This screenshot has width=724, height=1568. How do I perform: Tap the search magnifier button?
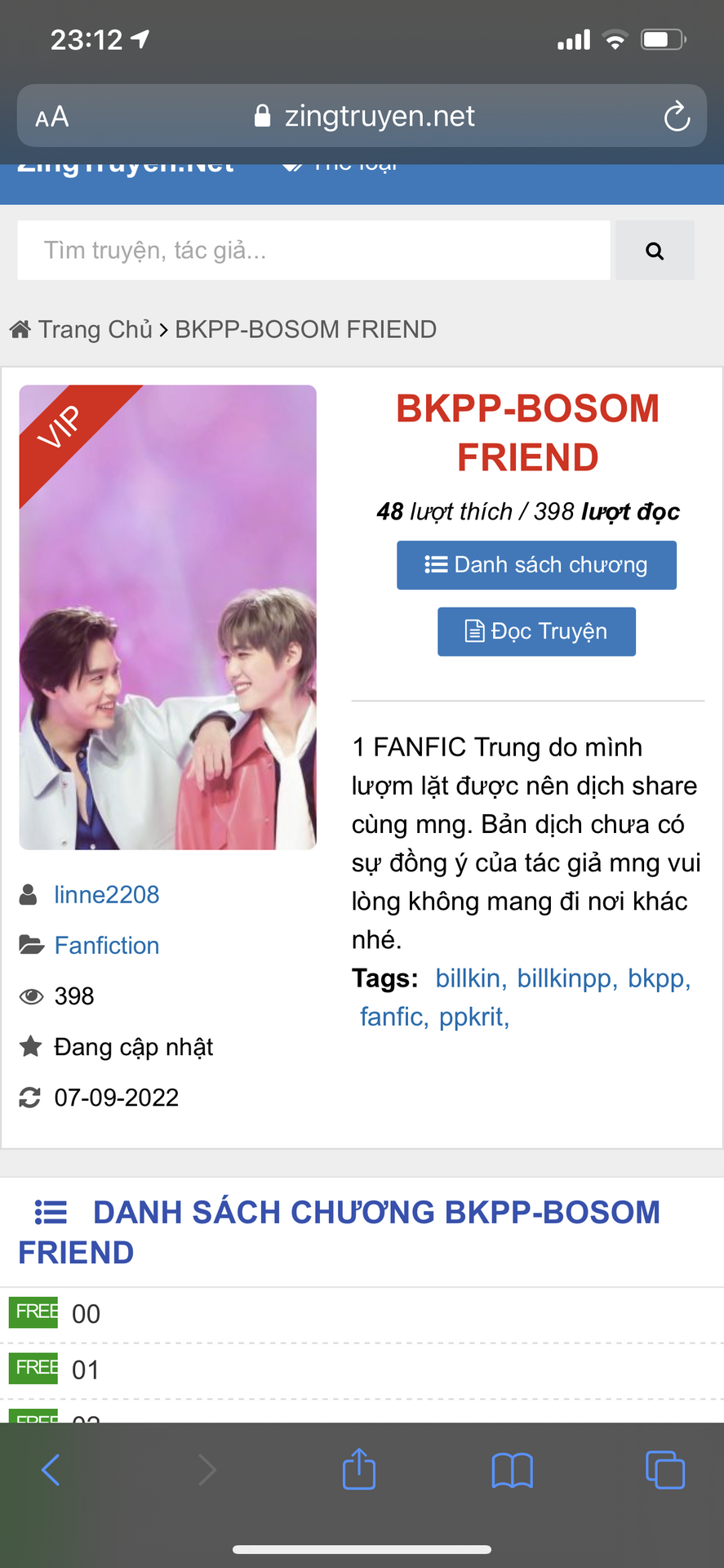[x=655, y=251]
